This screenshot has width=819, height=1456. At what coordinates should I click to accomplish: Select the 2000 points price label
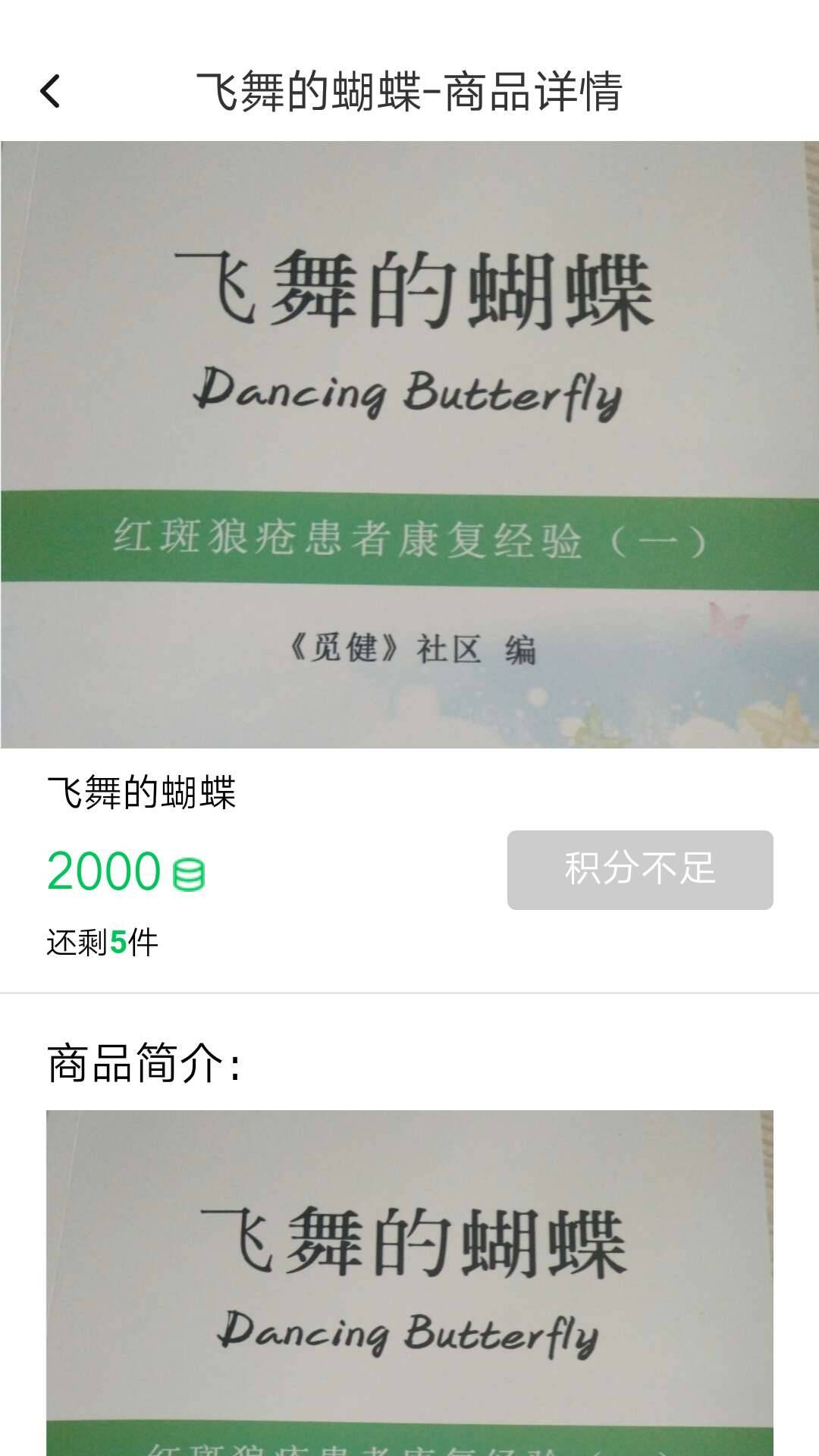click(102, 874)
